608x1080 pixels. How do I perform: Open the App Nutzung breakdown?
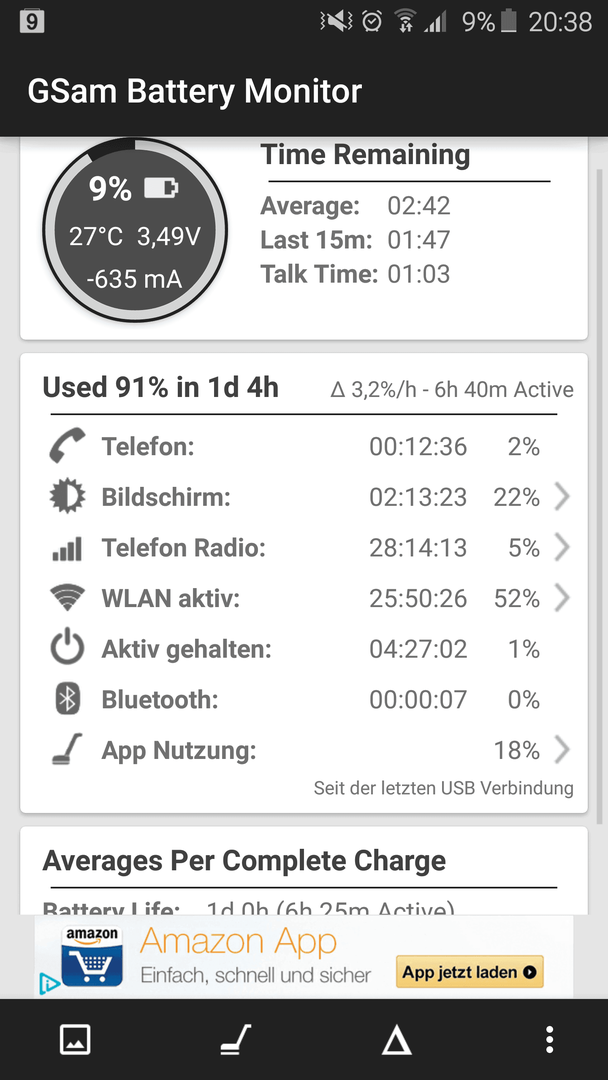(304, 750)
